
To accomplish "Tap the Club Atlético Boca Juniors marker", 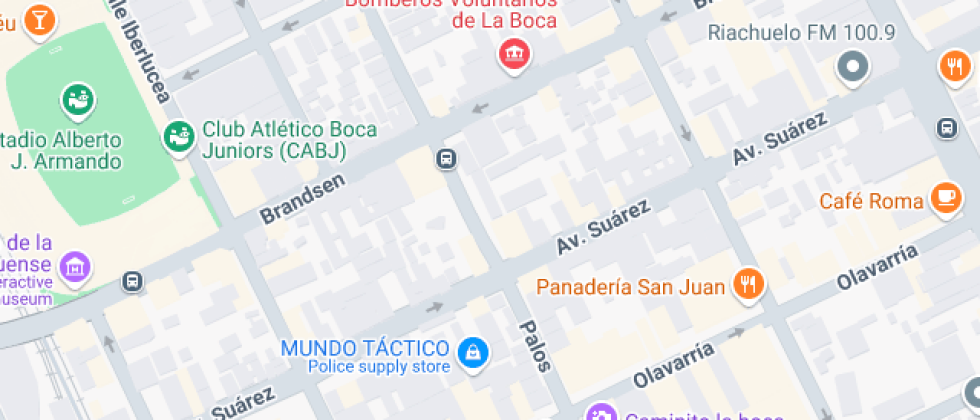I will coord(179,137).
